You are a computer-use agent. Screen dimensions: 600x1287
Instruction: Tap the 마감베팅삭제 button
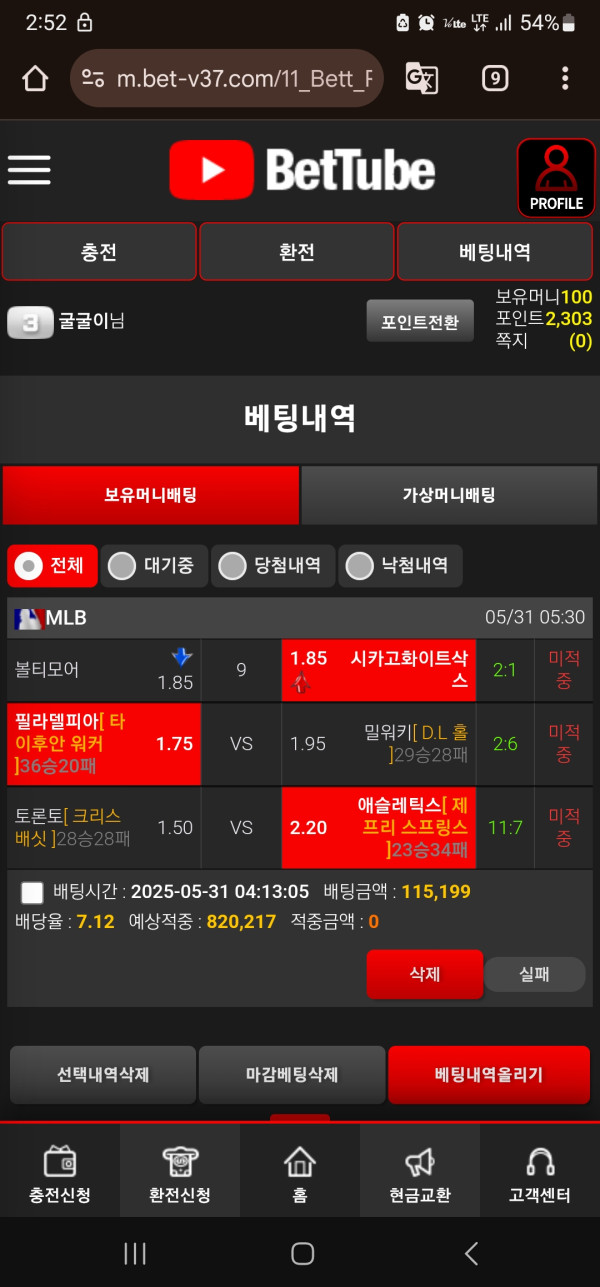292,1075
